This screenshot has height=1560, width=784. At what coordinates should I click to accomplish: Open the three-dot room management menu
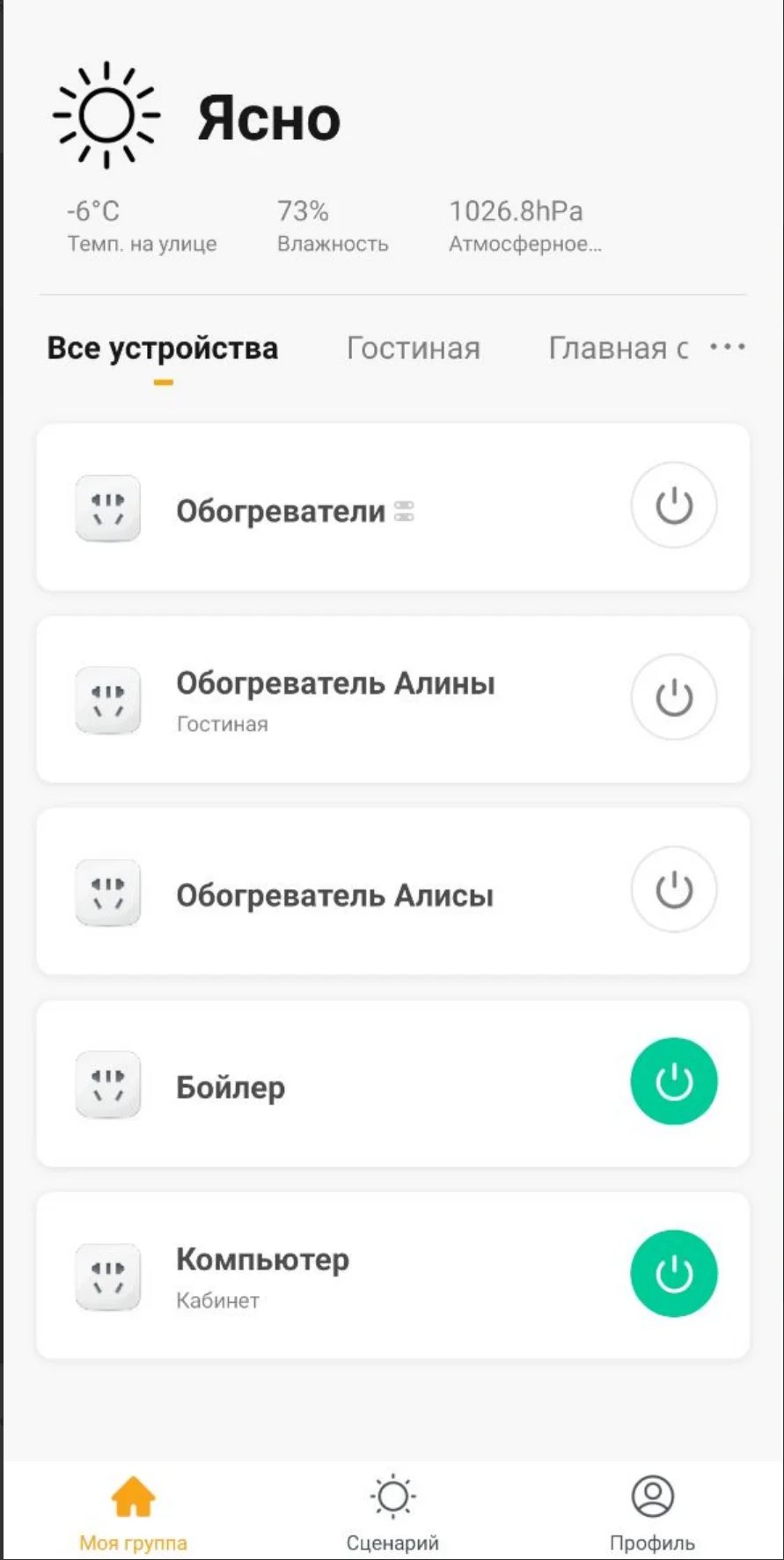728,347
